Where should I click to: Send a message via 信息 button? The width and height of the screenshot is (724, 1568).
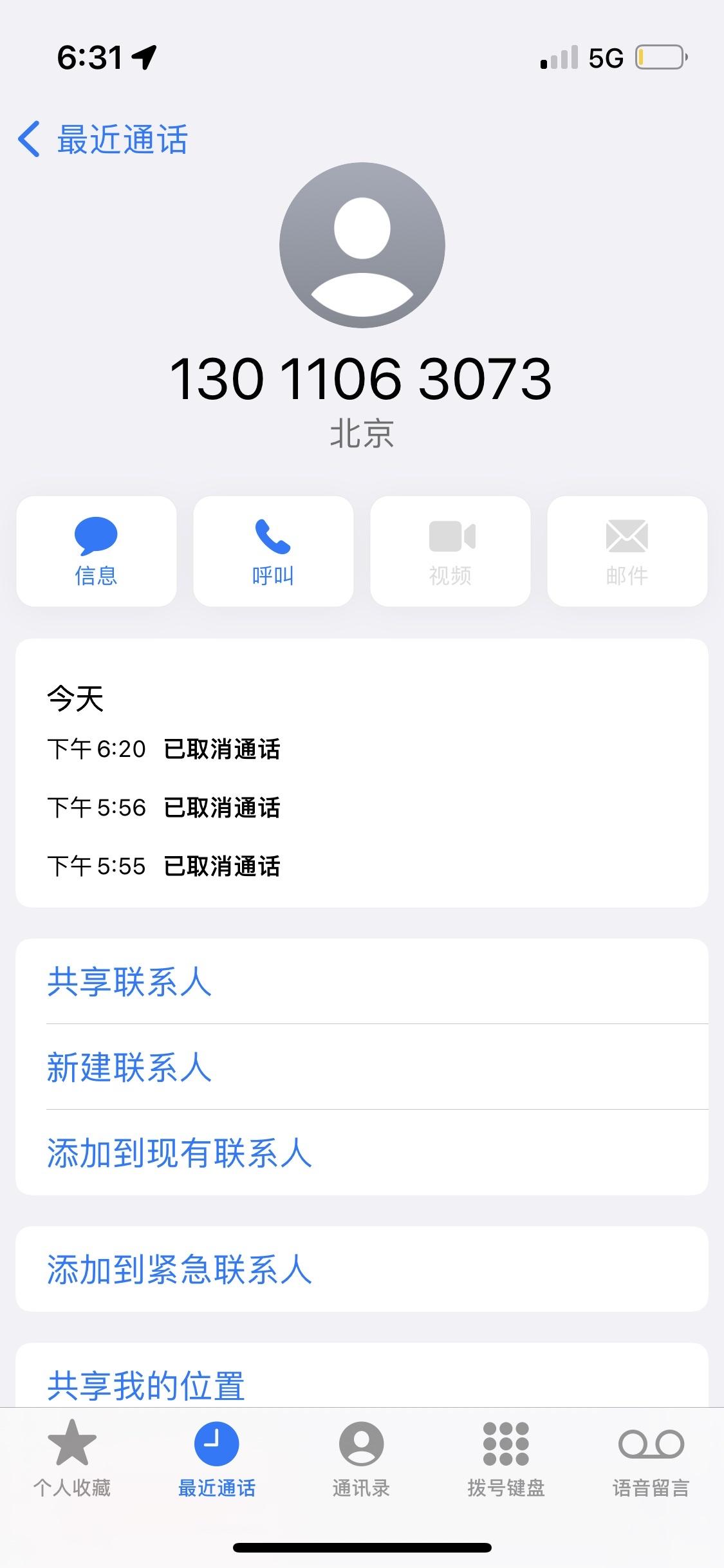coord(97,551)
